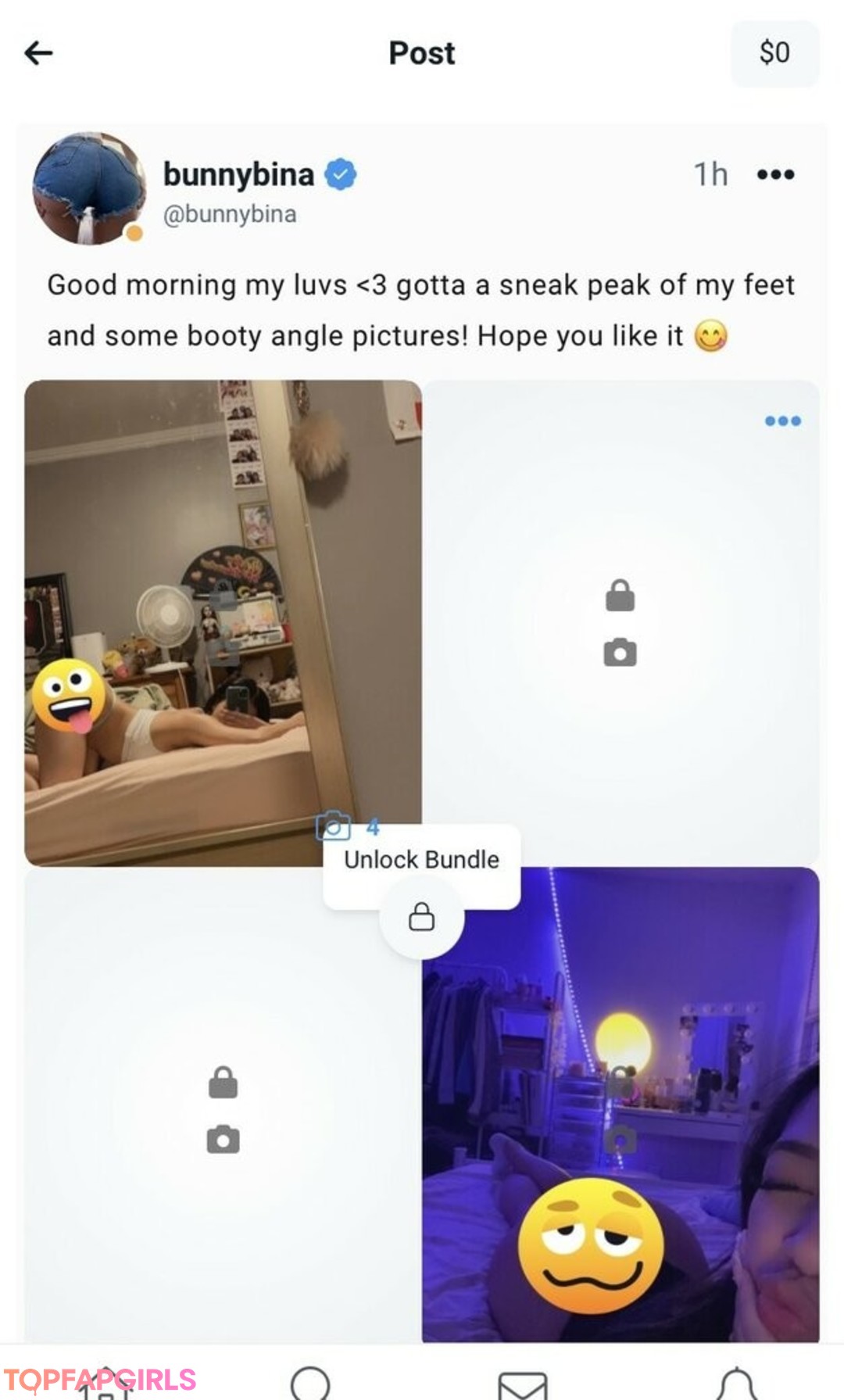Open the purple-lit room preview photo

click(x=620, y=1104)
